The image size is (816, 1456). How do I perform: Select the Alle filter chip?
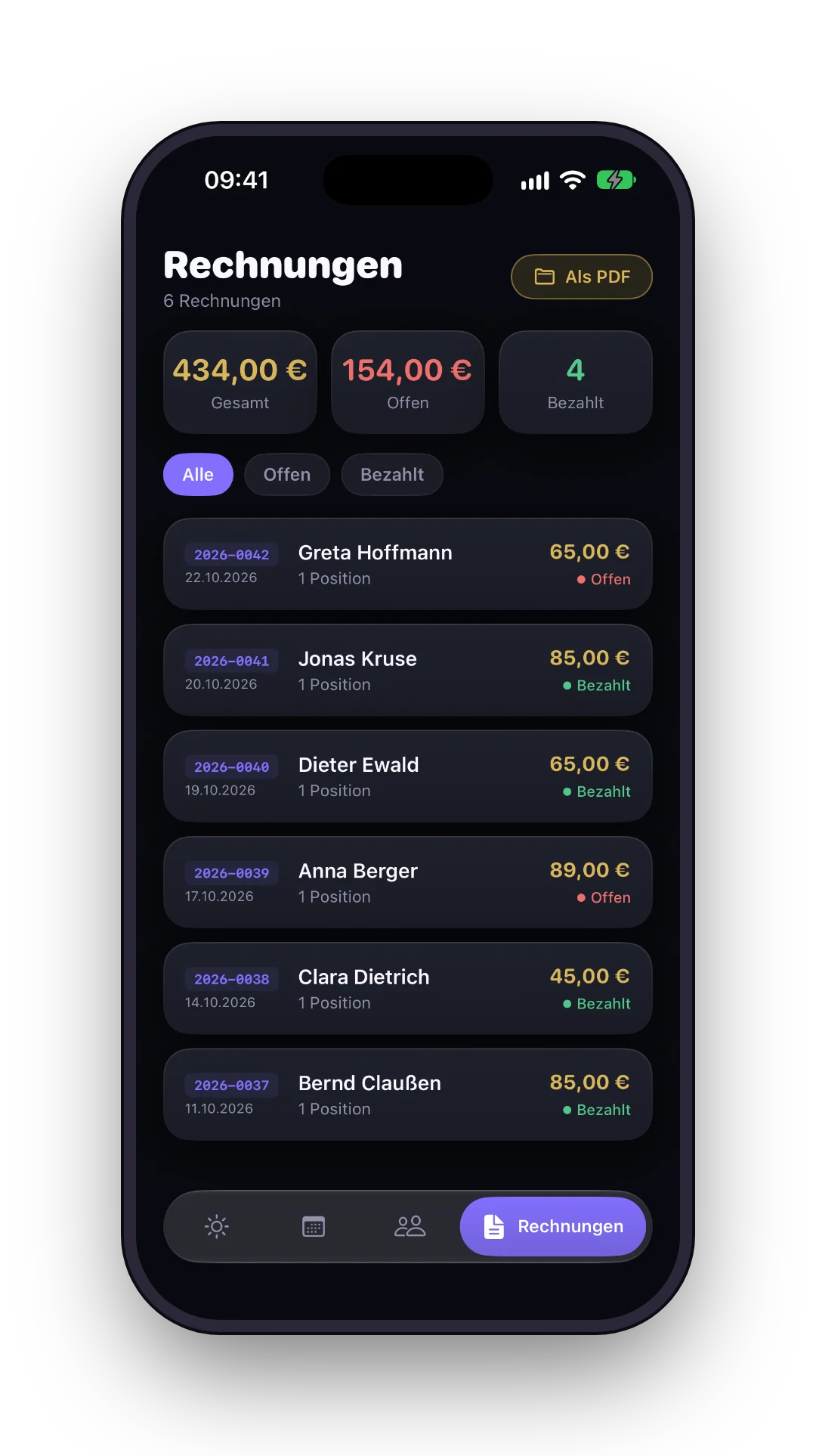tap(198, 475)
